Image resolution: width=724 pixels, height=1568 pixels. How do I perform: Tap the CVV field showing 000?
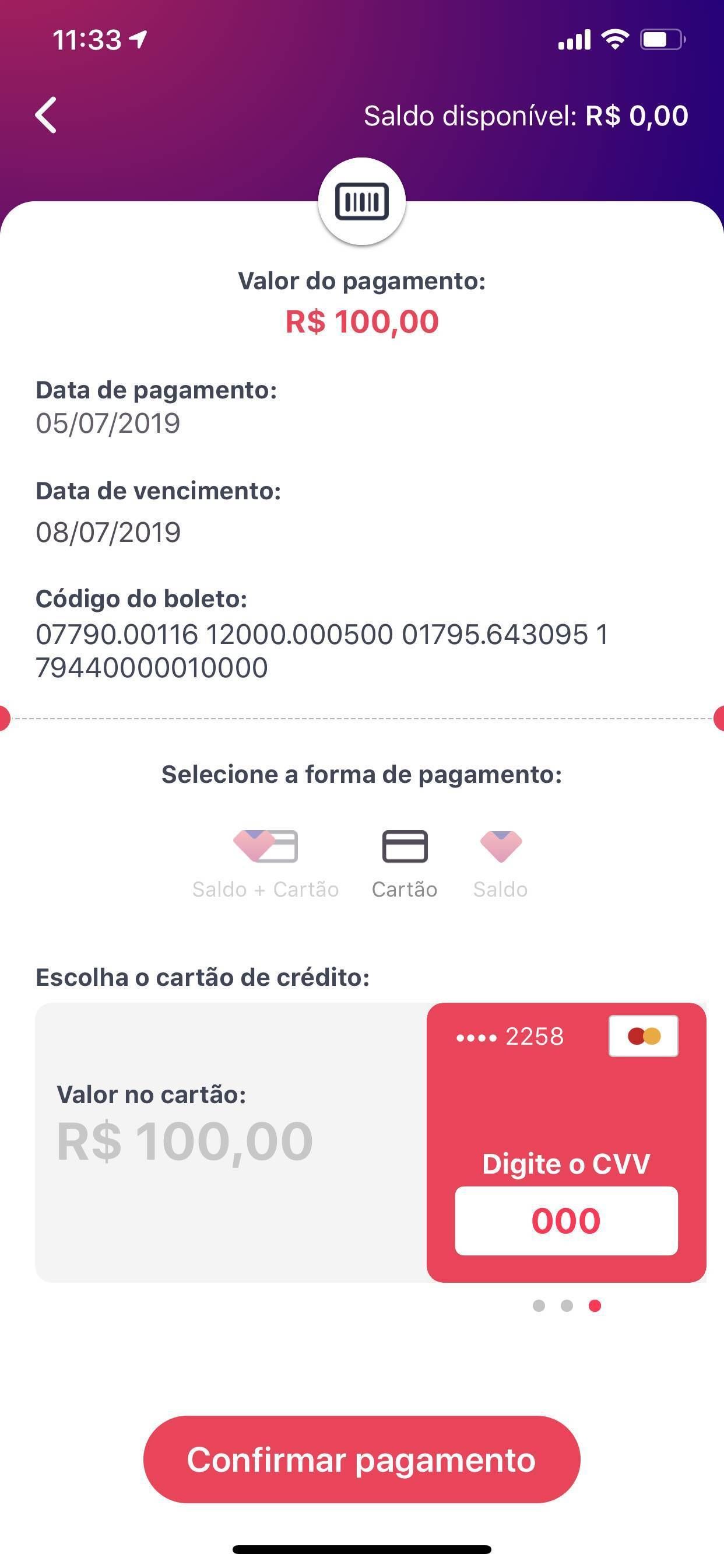567,1220
